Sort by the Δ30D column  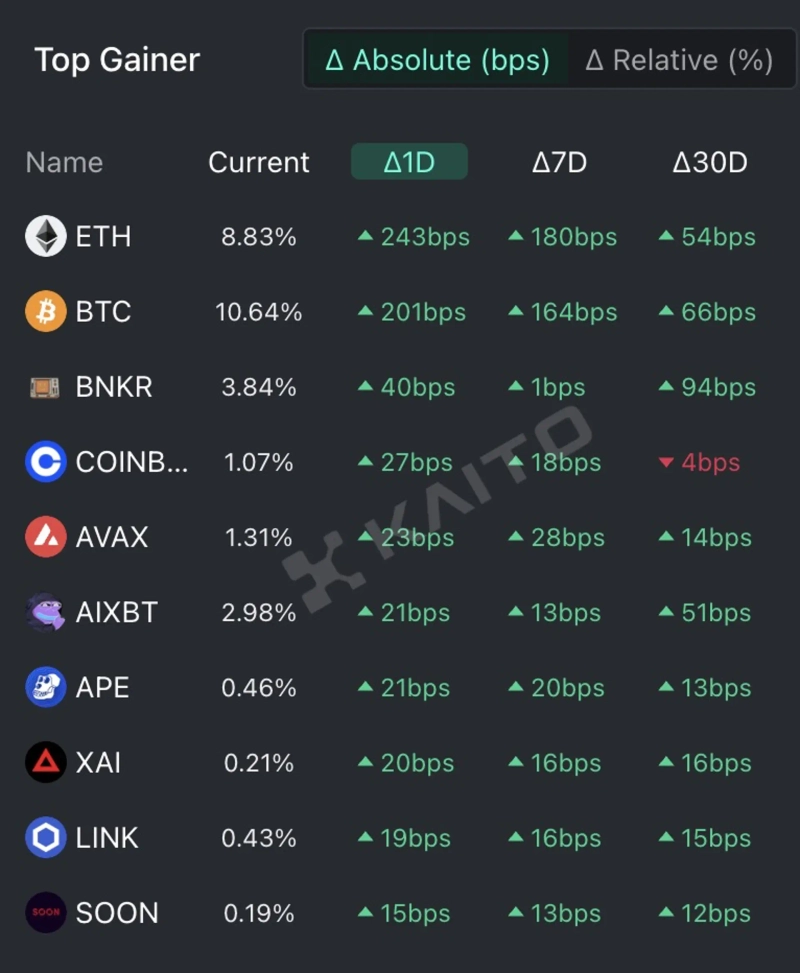[x=709, y=162]
